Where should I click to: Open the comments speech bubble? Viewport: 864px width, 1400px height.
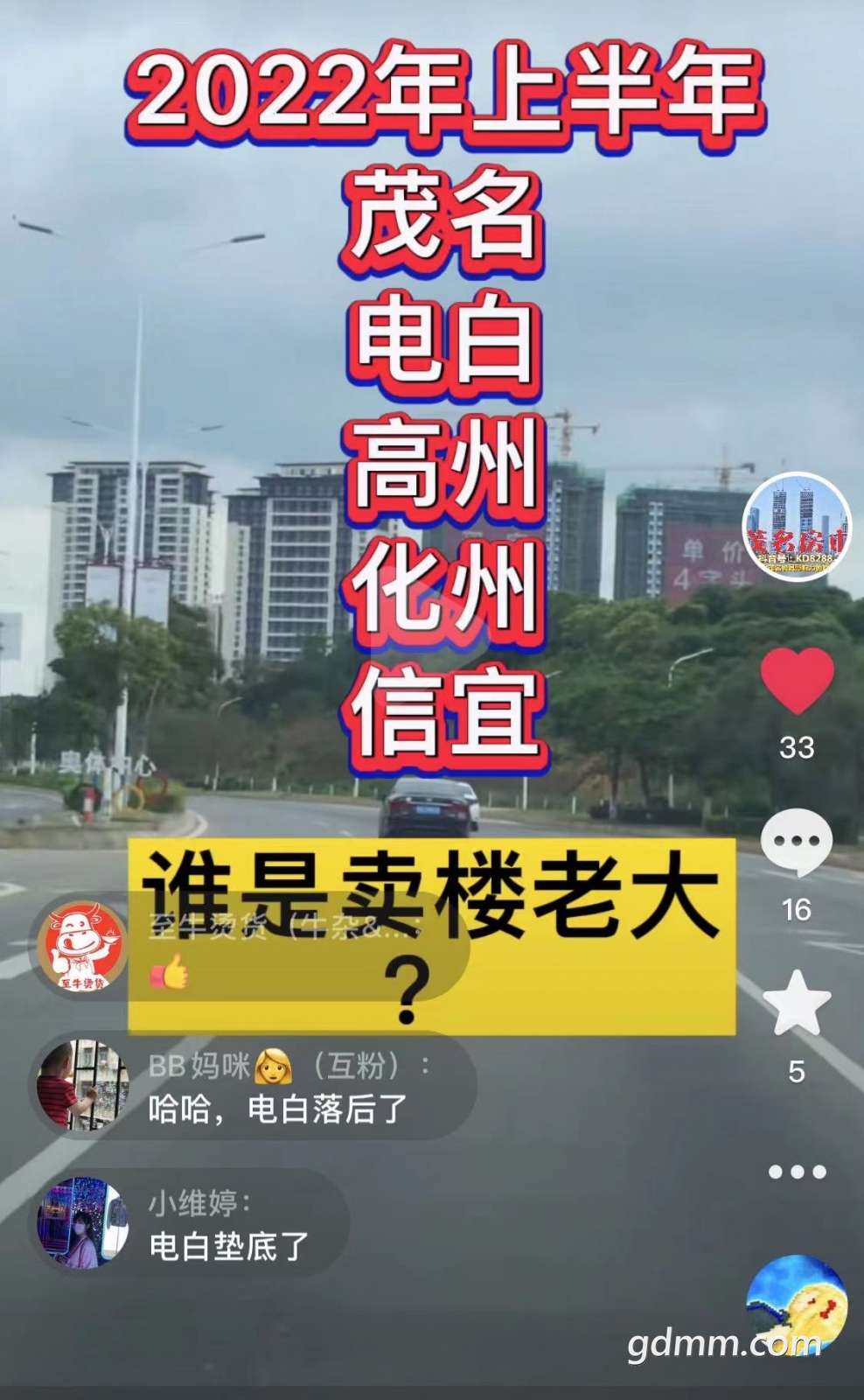[x=797, y=842]
